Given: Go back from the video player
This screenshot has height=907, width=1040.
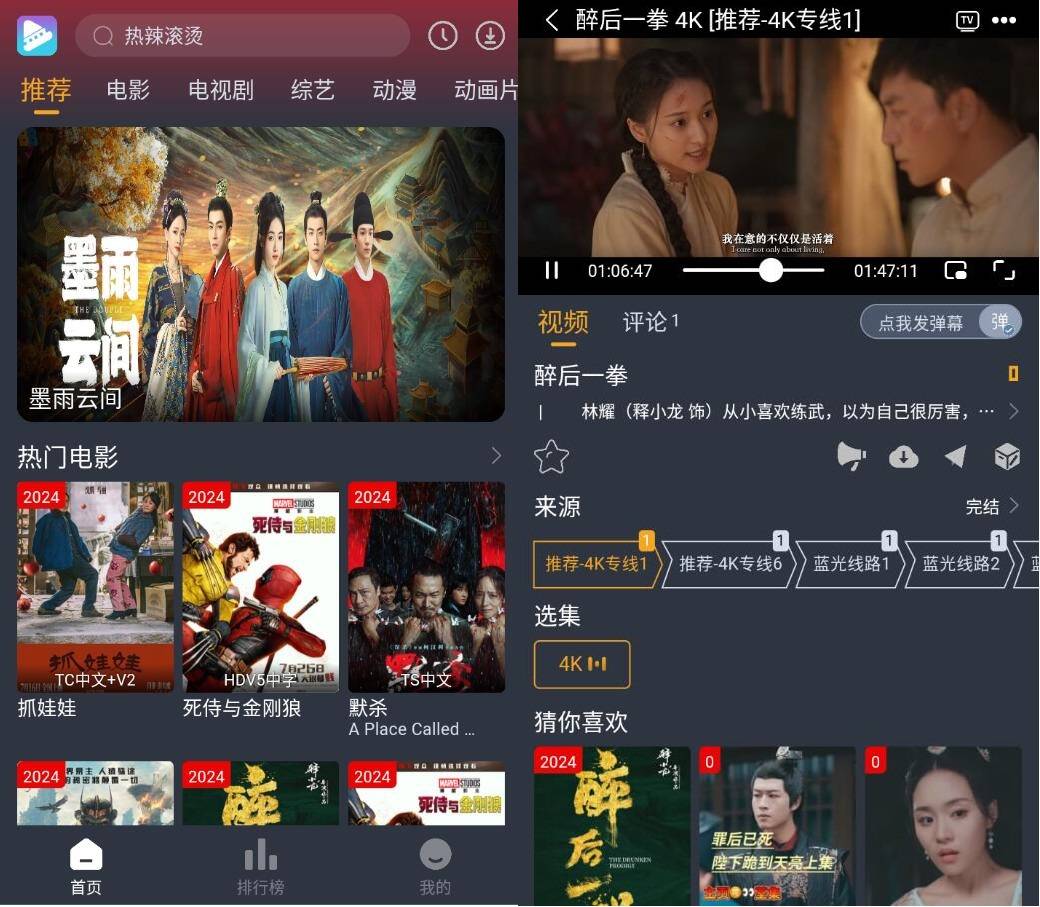Looking at the screenshot, I should tap(552, 20).
